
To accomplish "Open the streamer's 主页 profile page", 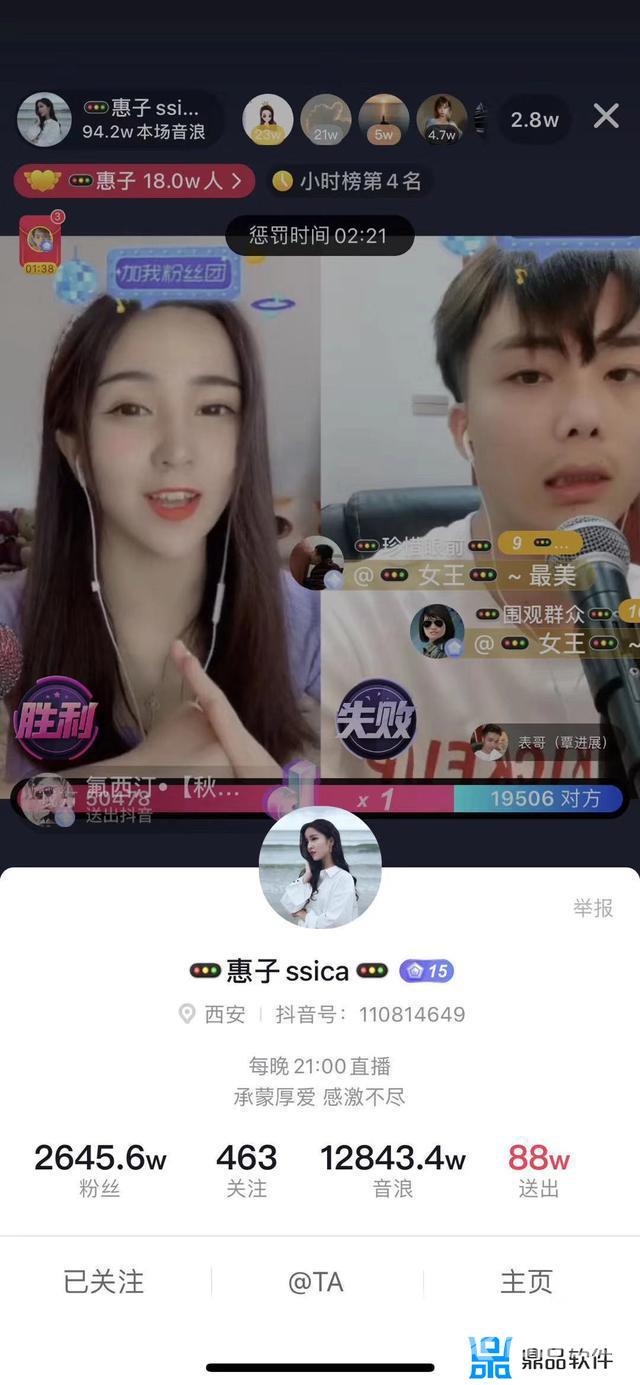I will (526, 1282).
